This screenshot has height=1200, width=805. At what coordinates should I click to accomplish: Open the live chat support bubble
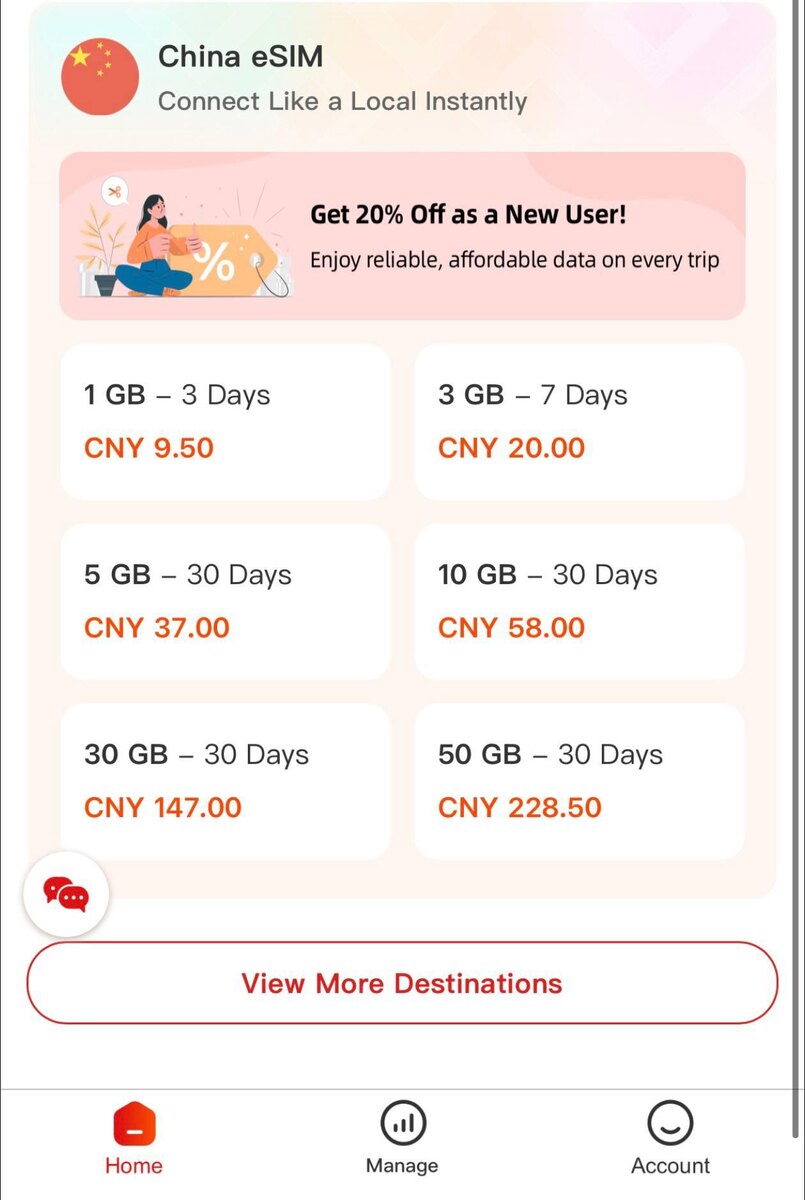66,893
